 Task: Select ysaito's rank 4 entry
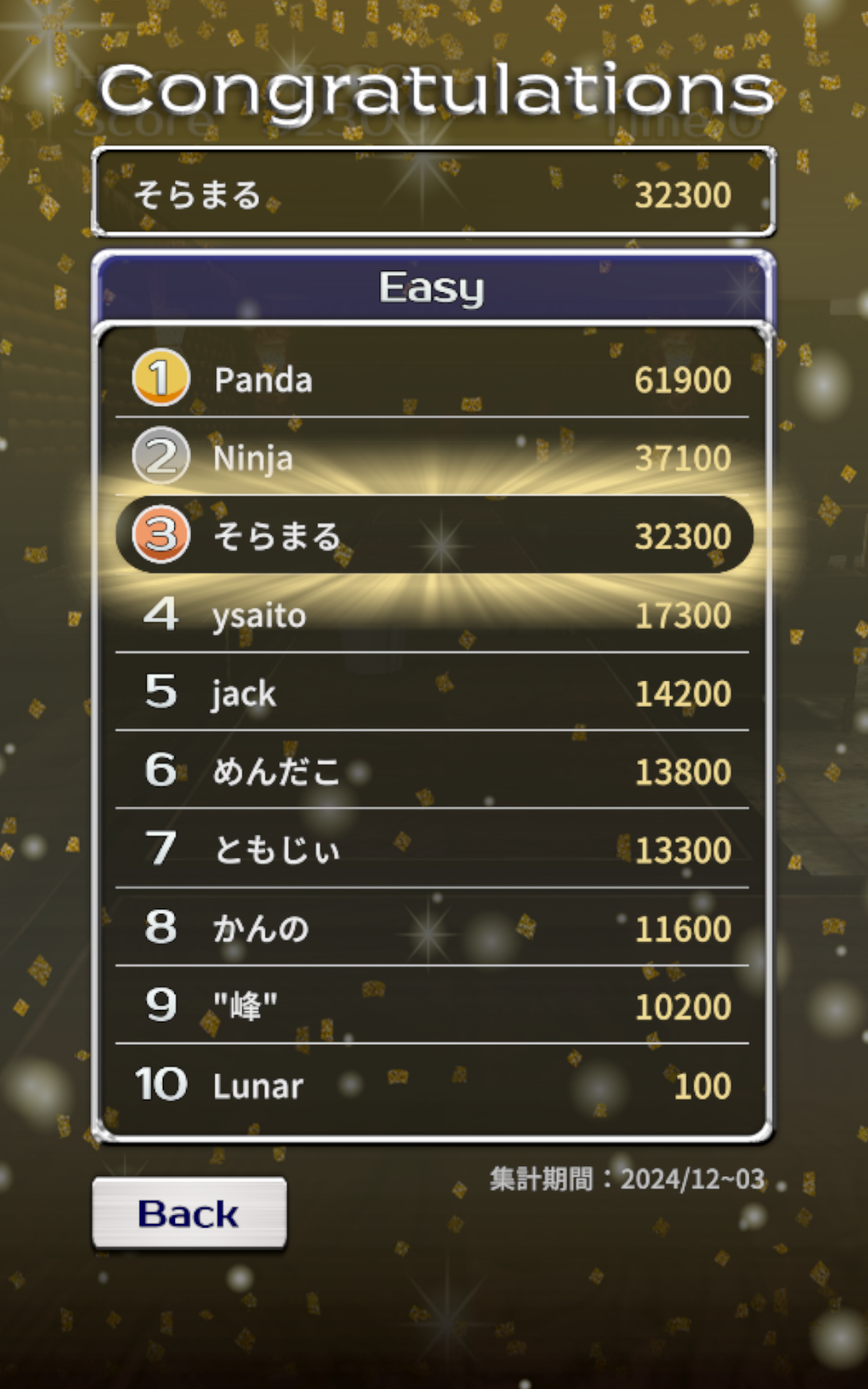pos(434,616)
